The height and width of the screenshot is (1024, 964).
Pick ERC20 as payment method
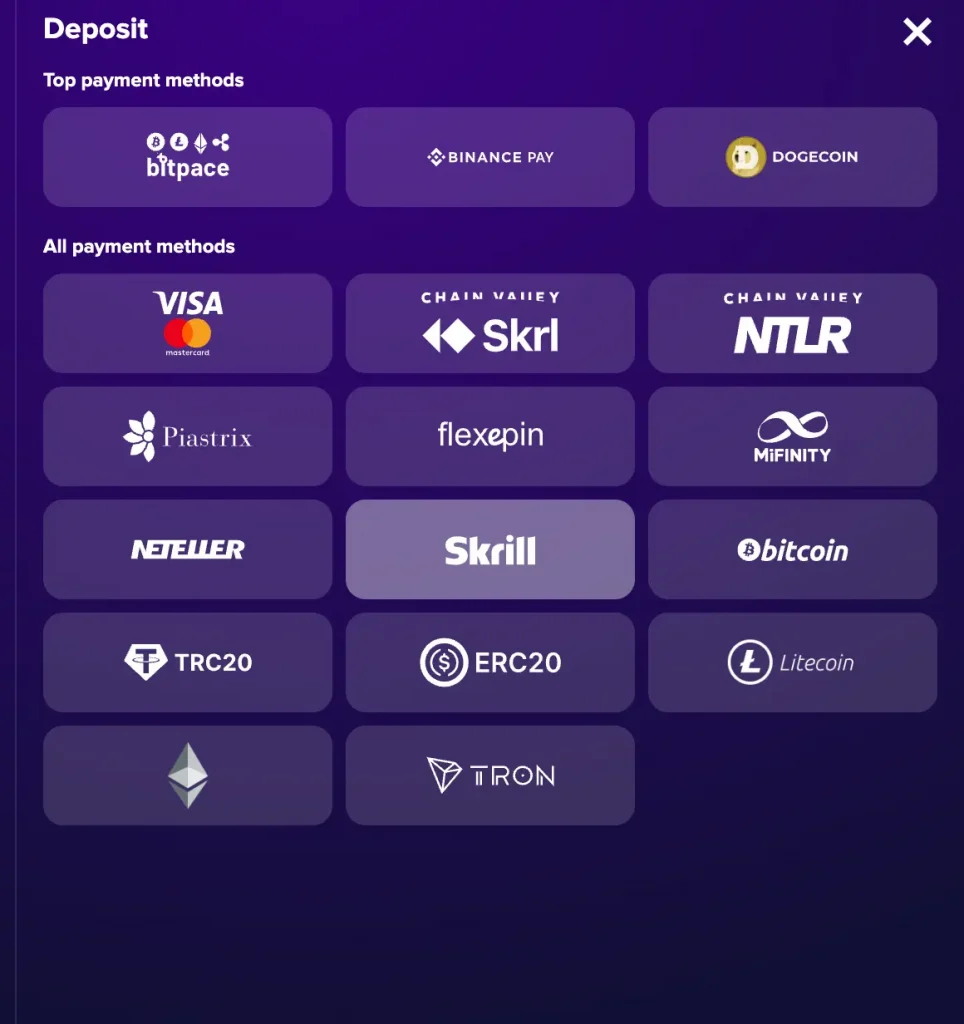click(x=489, y=662)
